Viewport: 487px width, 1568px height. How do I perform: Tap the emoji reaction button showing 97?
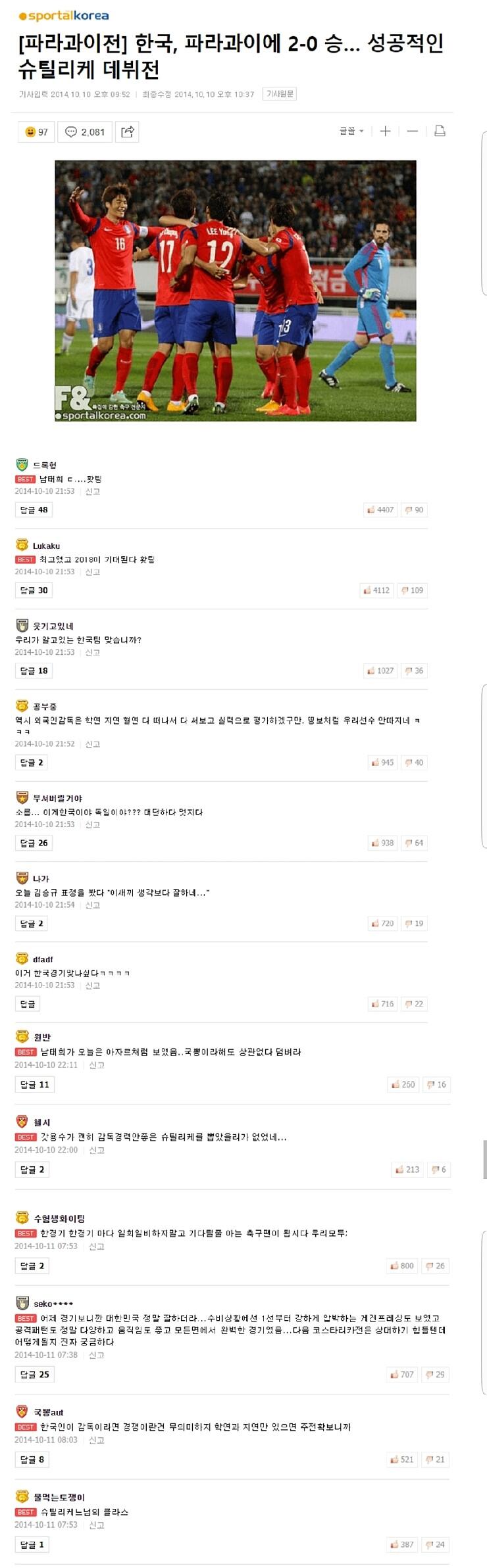click(x=36, y=132)
